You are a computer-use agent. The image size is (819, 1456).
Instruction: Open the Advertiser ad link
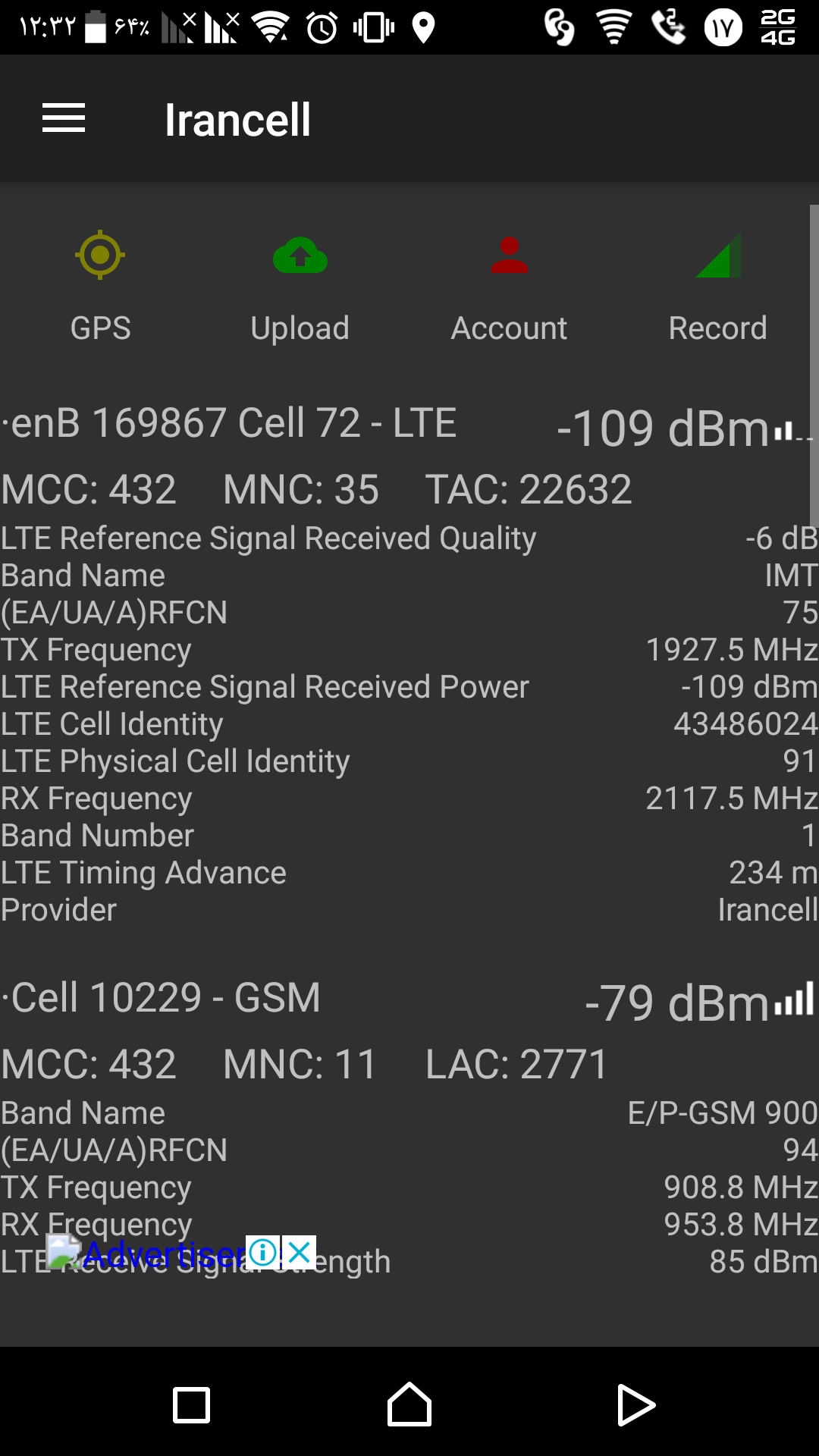pyautogui.click(x=163, y=1254)
